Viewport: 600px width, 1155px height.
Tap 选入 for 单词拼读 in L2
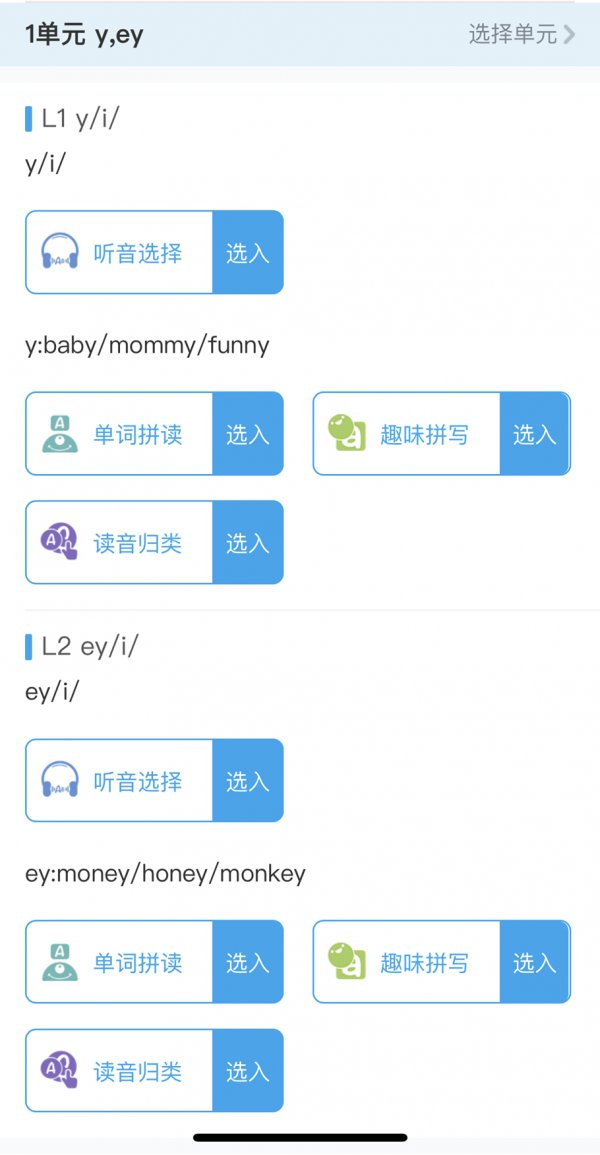247,962
